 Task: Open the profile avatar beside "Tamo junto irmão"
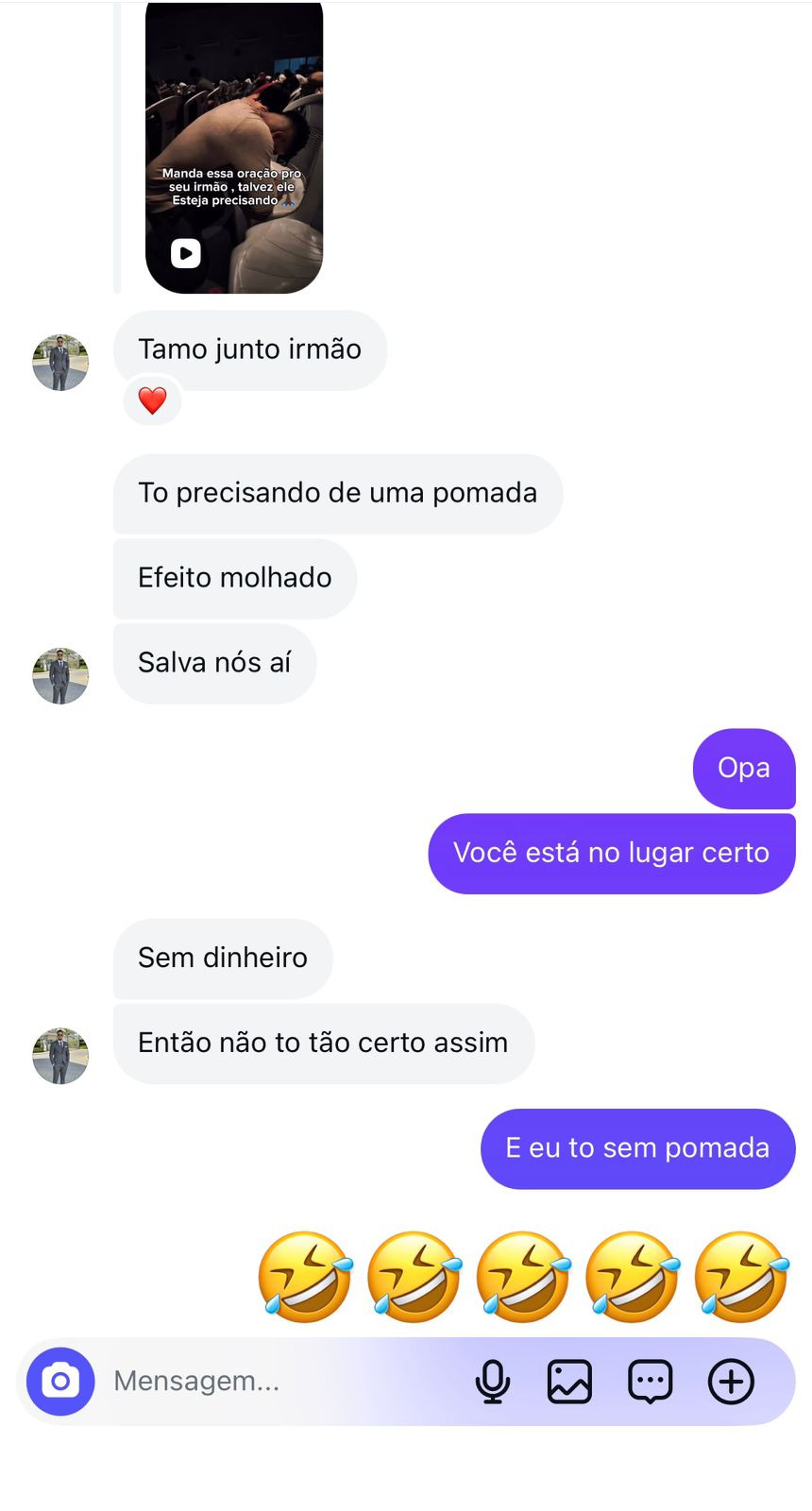point(60,363)
